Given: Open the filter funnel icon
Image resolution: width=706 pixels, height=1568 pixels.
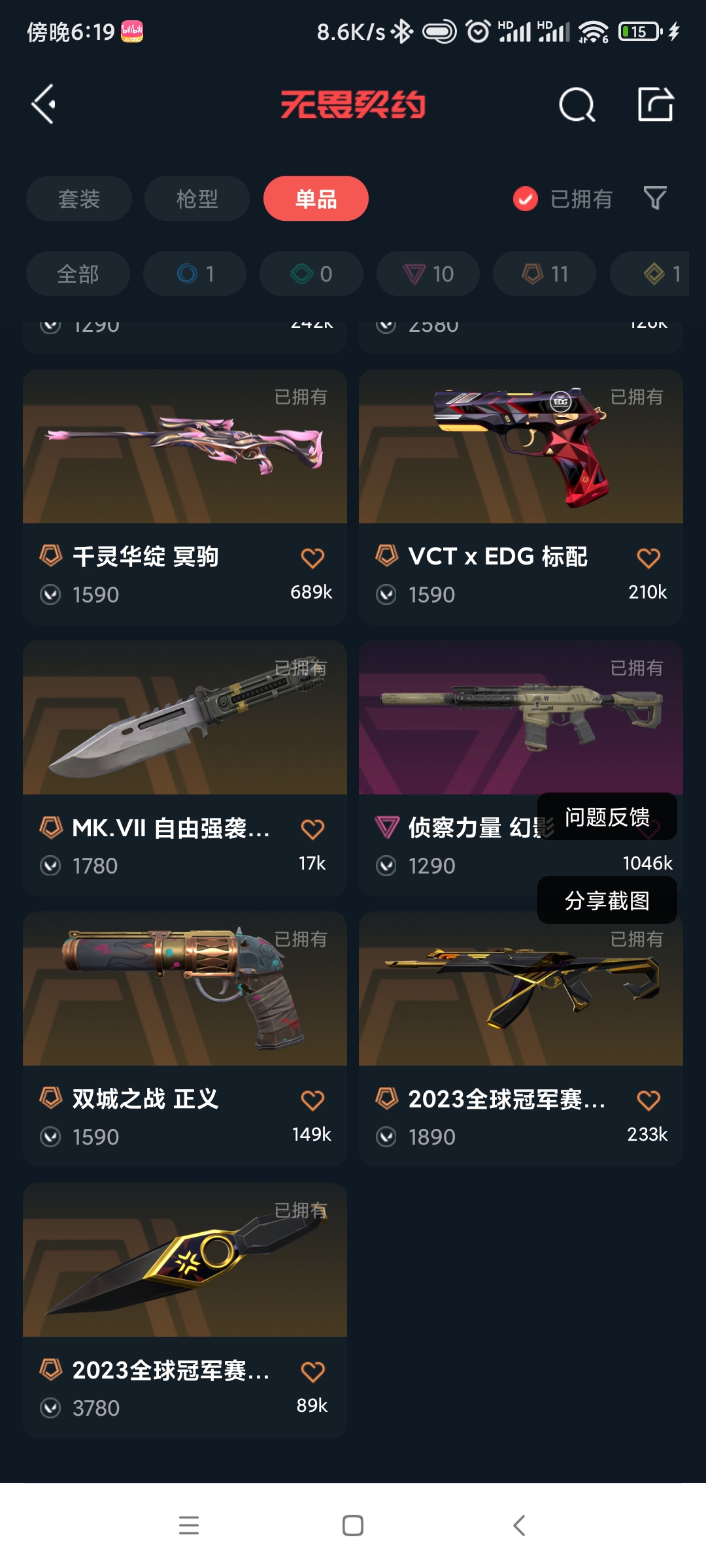Looking at the screenshot, I should coord(654,198).
